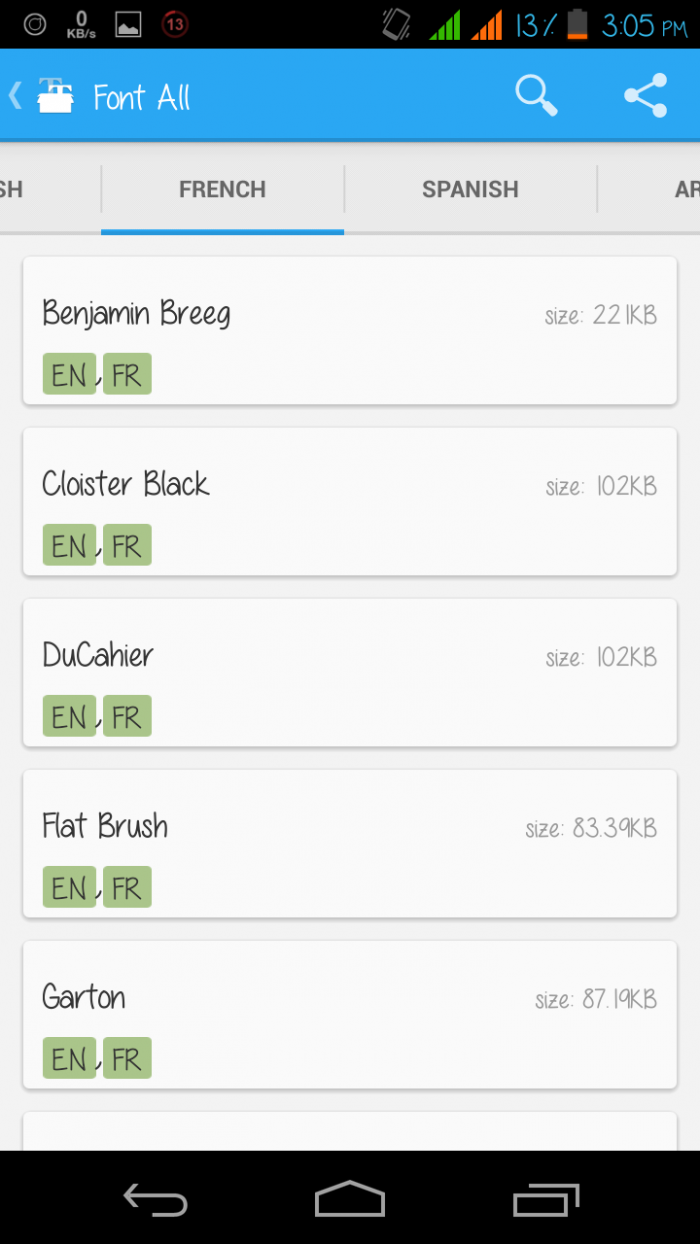Share the Font All app
This screenshot has width=700, height=1244.
pyautogui.click(x=646, y=96)
